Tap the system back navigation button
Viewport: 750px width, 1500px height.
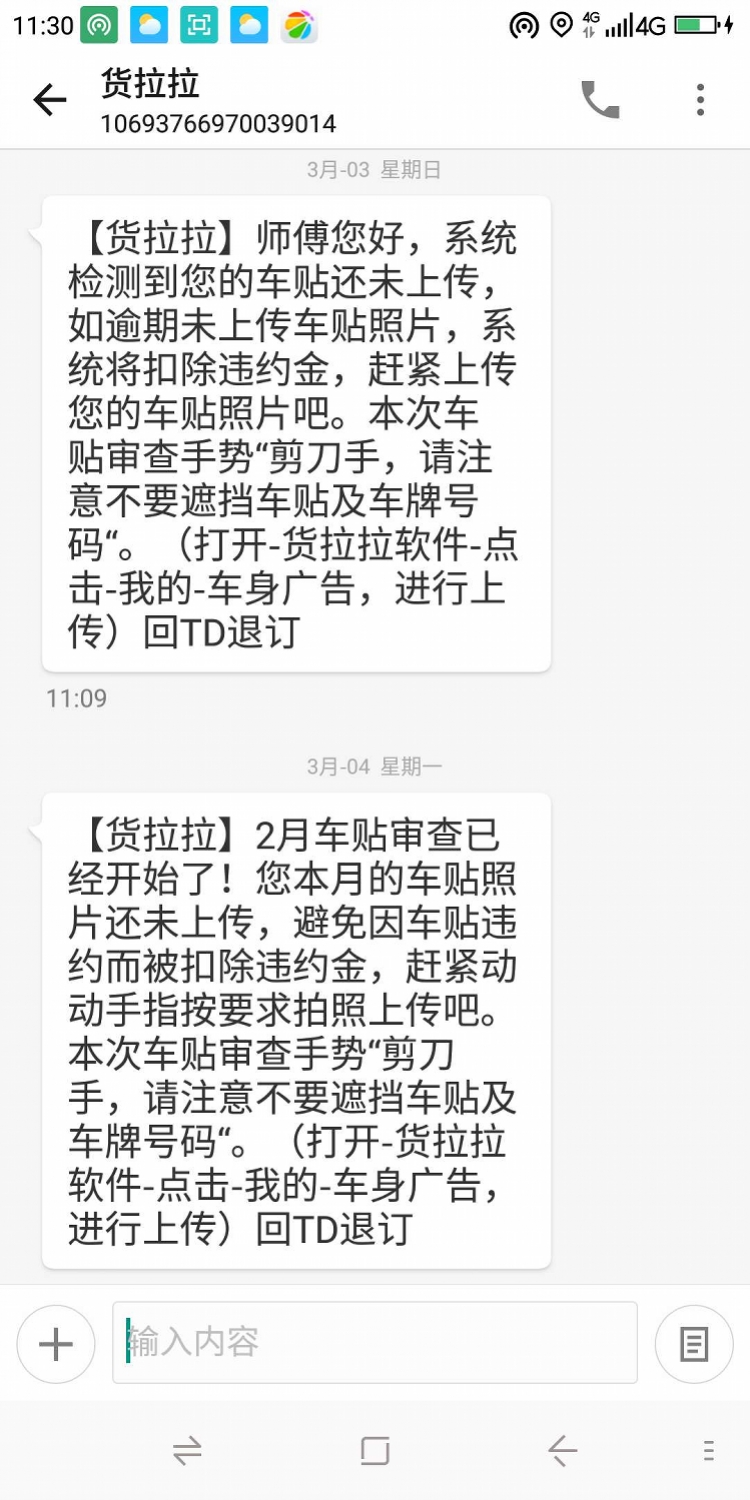(x=562, y=1450)
